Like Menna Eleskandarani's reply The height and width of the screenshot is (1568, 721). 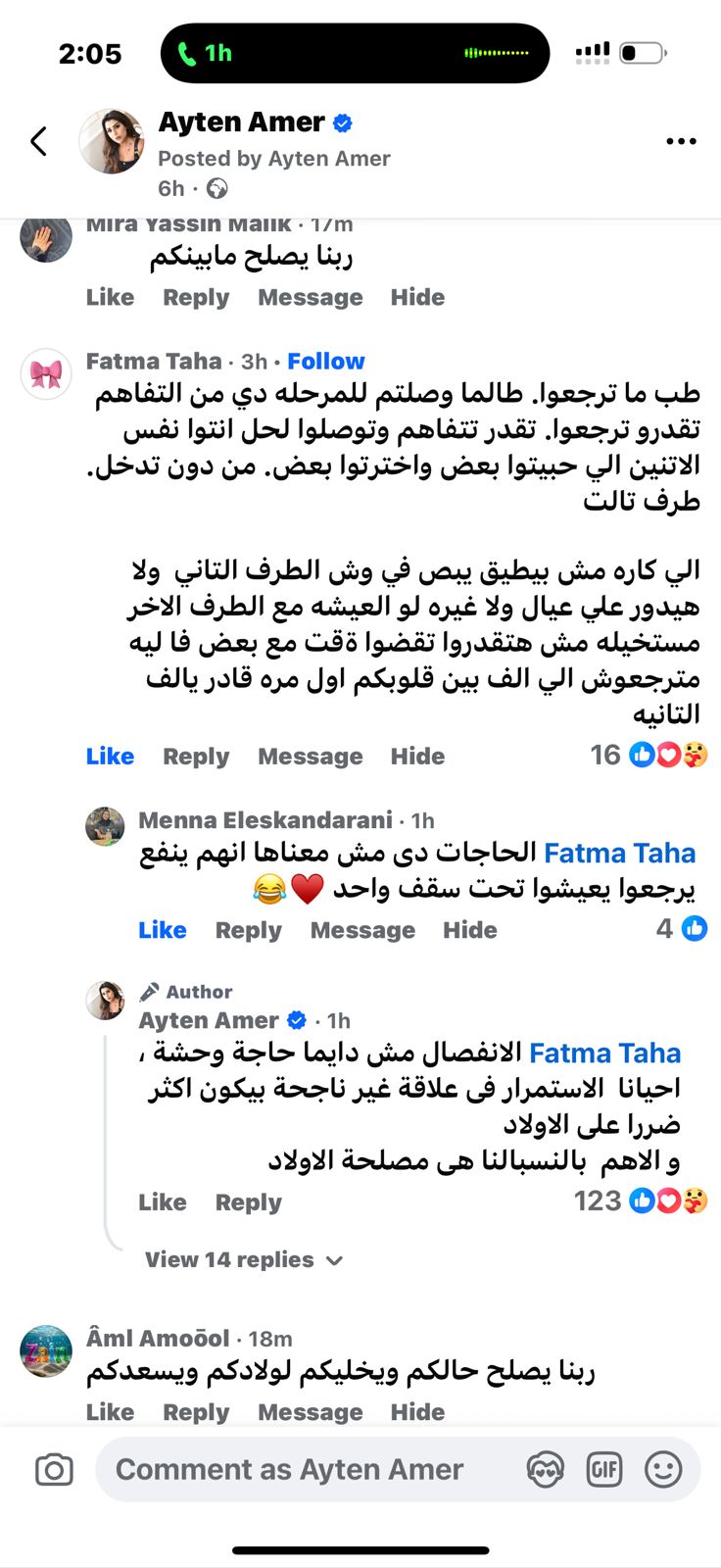tap(163, 930)
